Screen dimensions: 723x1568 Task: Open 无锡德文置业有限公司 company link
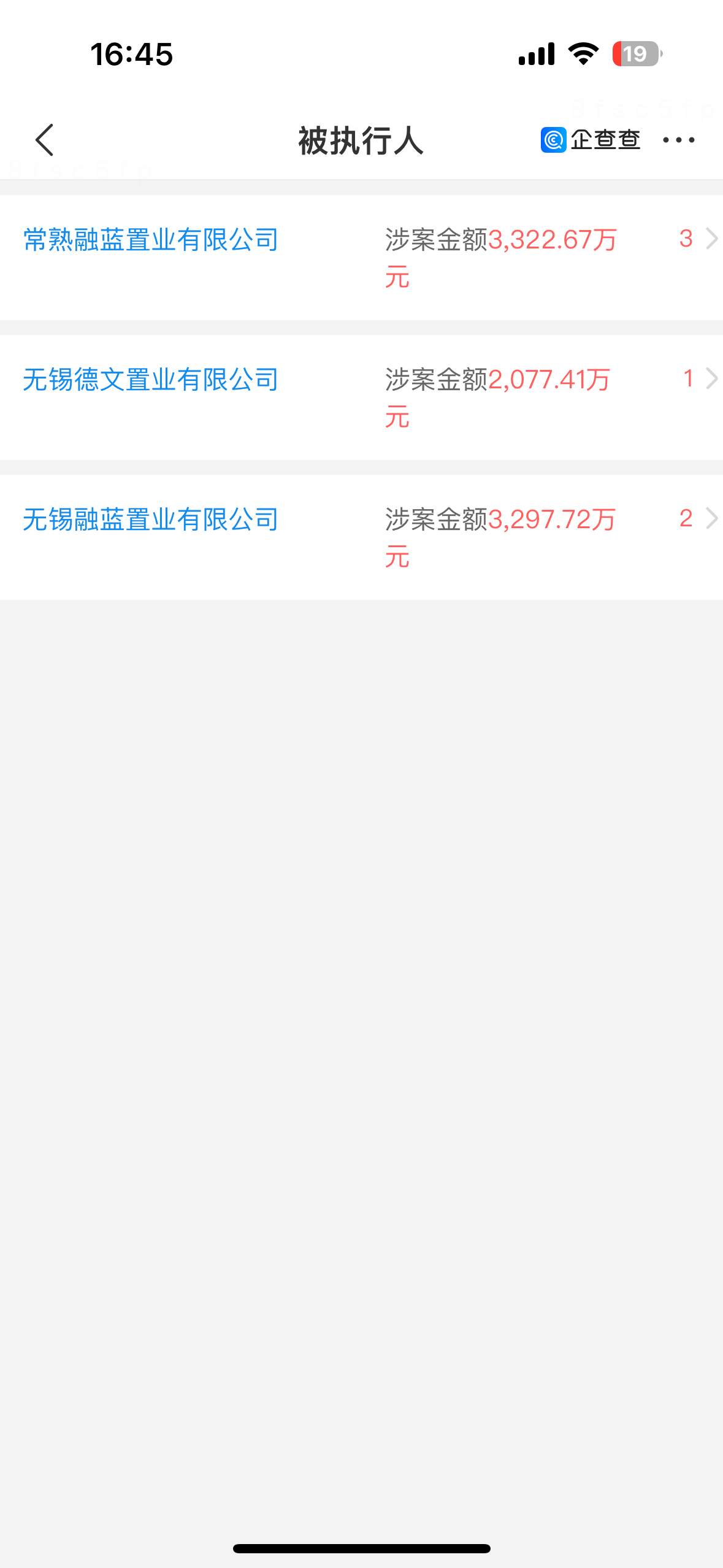[x=151, y=380]
